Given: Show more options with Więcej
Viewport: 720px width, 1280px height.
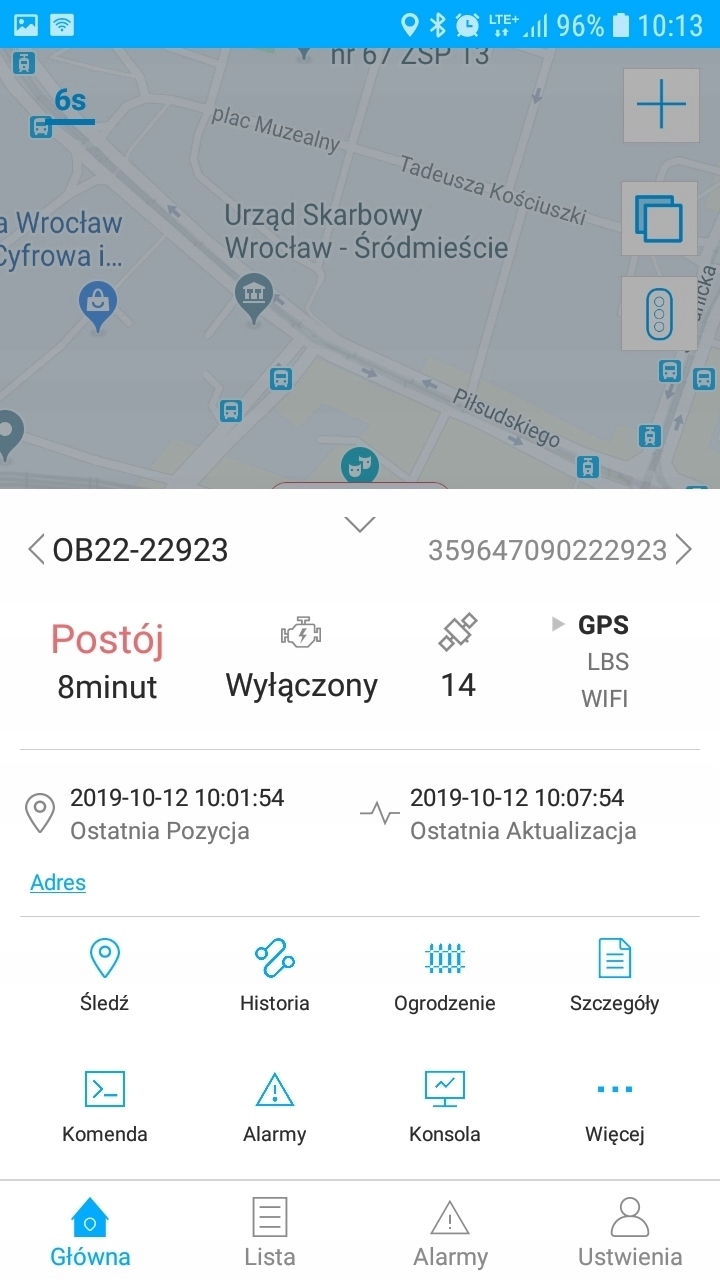Looking at the screenshot, I should pyautogui.click(x=614, y=1105).
